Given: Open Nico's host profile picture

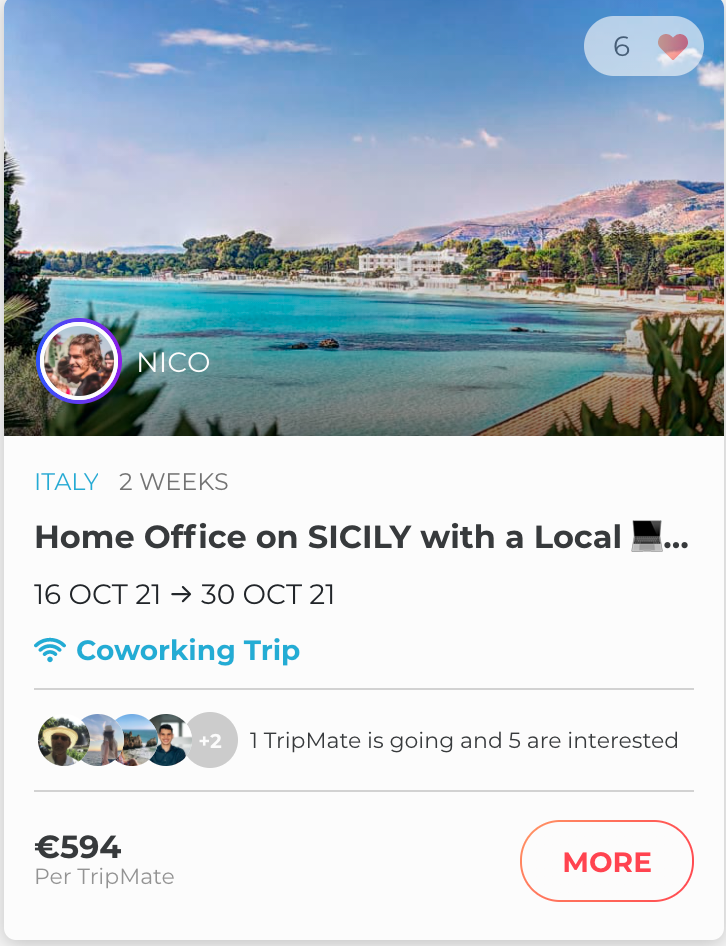Looking at the screenshot, I should (79, 361).
